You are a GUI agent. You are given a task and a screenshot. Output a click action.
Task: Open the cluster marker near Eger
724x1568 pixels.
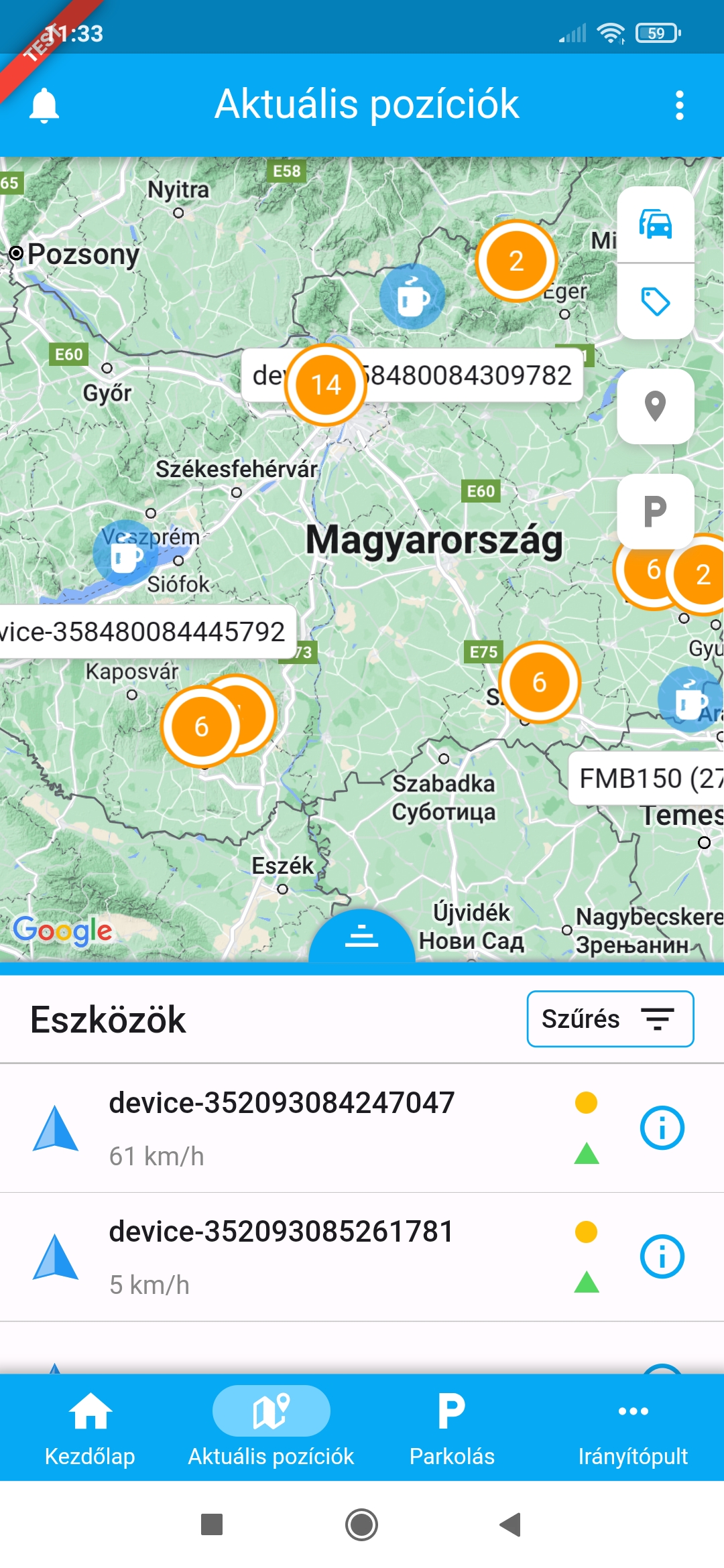(x=516, y=261)
